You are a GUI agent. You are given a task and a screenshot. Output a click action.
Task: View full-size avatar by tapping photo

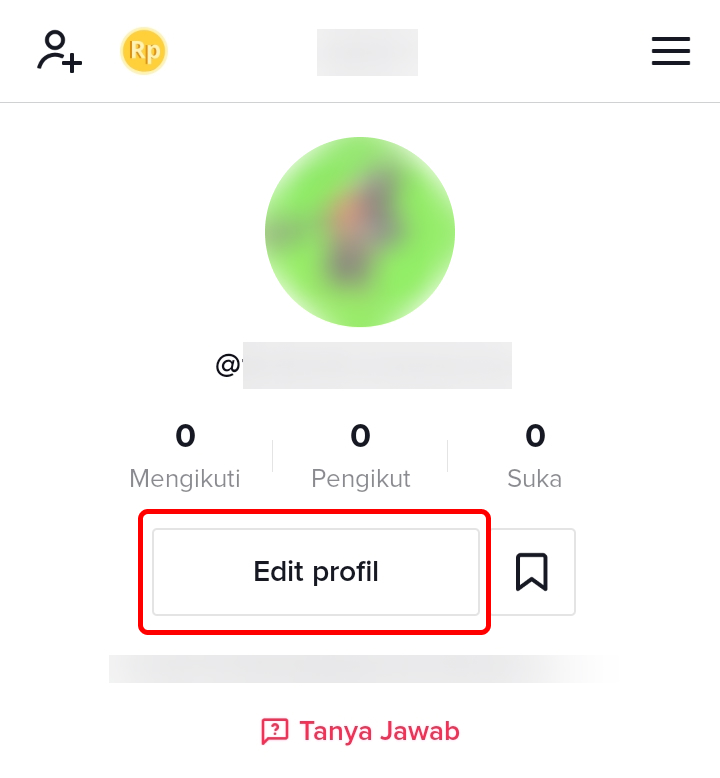pyautogui.click(x=360, y=231)
